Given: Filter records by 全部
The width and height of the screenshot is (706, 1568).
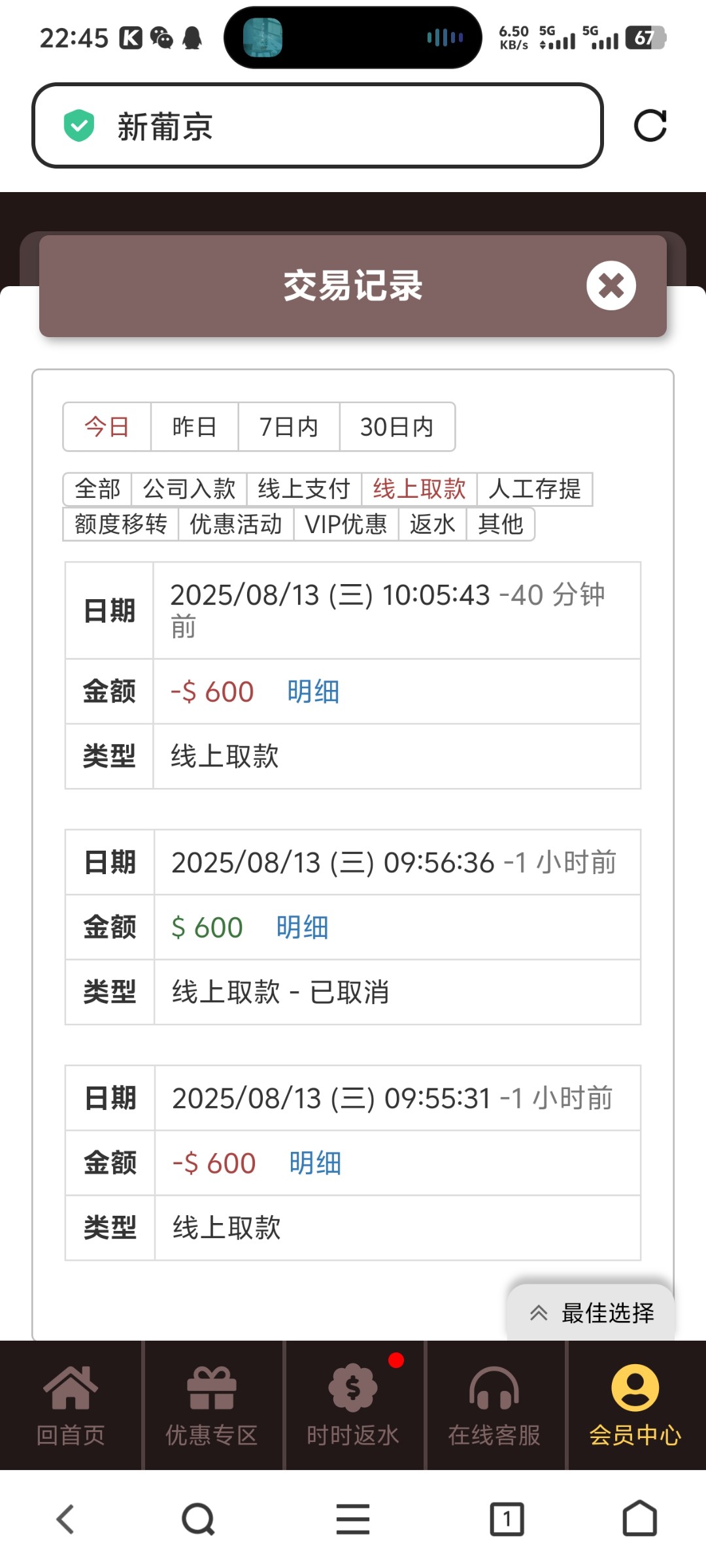Looking at the screenshot, I should click(x=97, y=489).
